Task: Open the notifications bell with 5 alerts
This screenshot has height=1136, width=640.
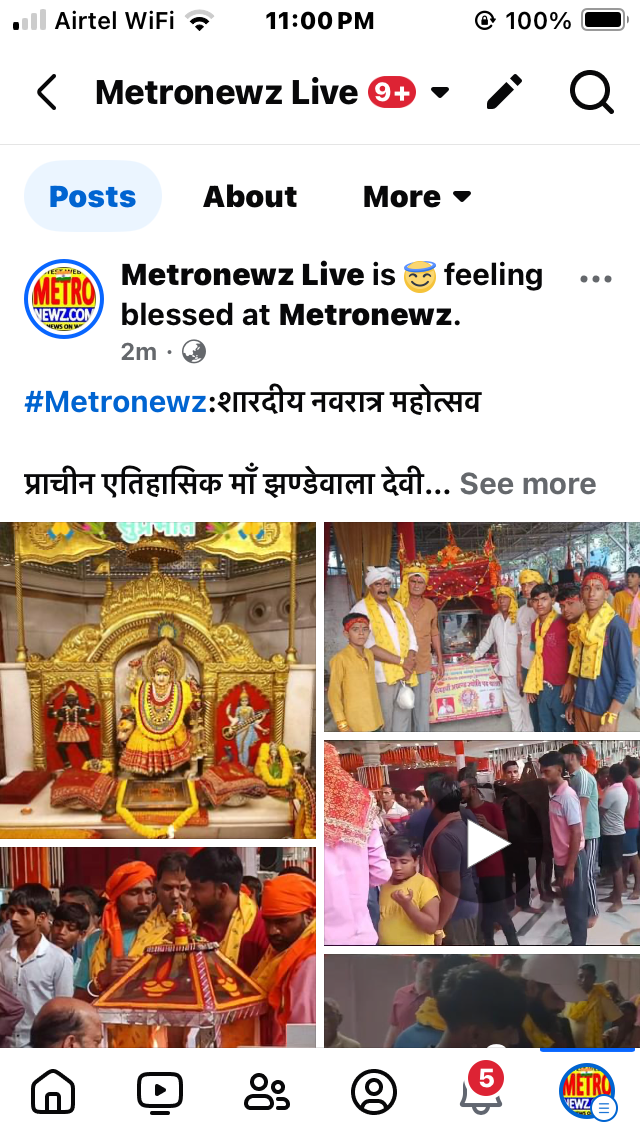Action: [x=481, y=1088]
